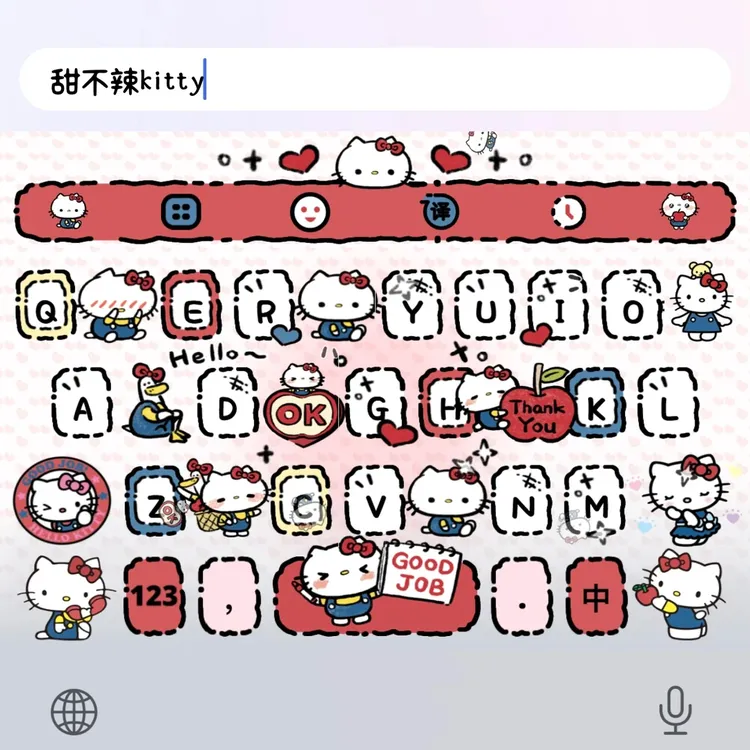Open the keyboard's four-square menu icon

click(x=181, y=211)
